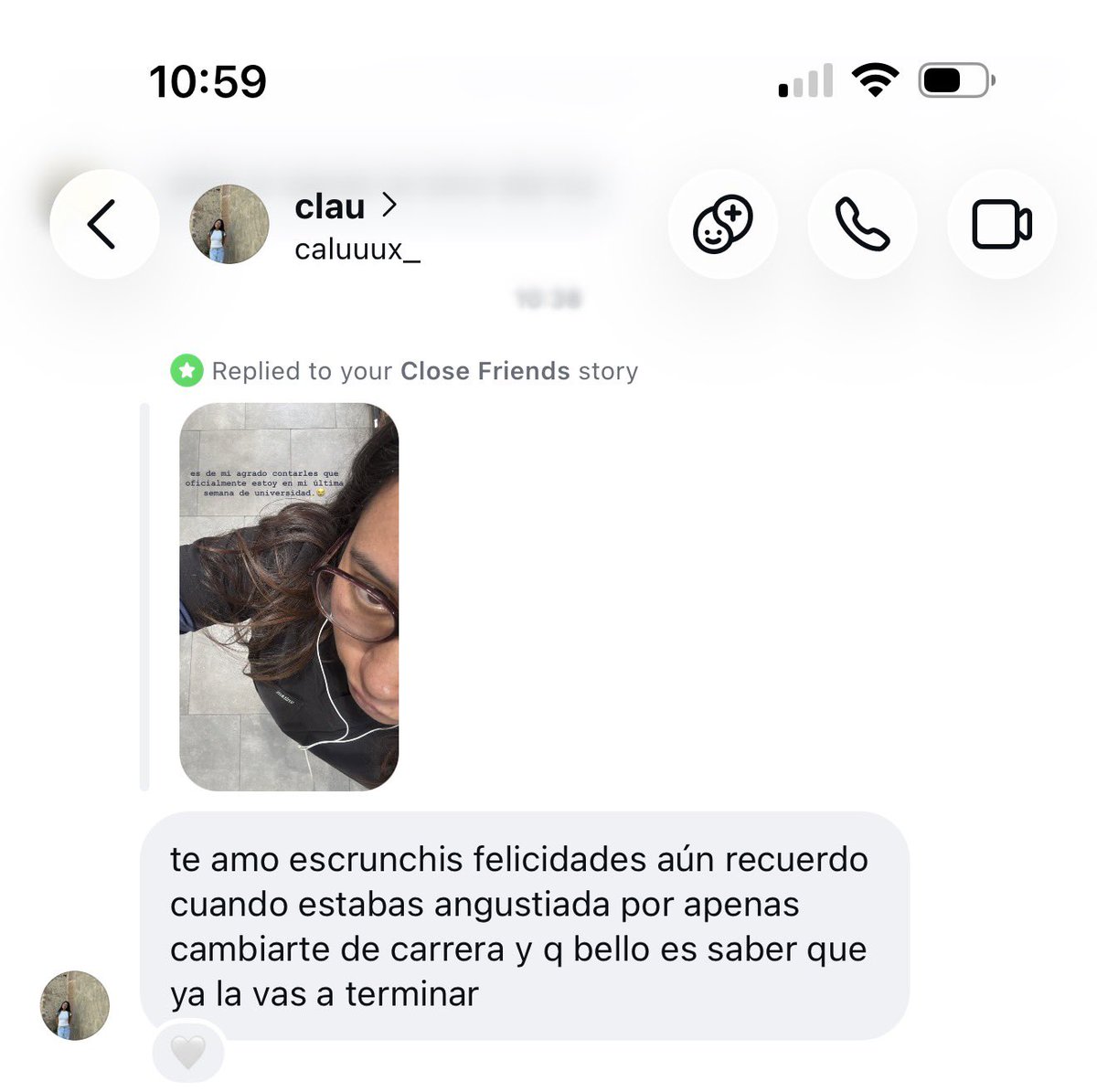Open clau's profile picture beside the message
Screen dimensions: 1097x1092
(75, 1005)
